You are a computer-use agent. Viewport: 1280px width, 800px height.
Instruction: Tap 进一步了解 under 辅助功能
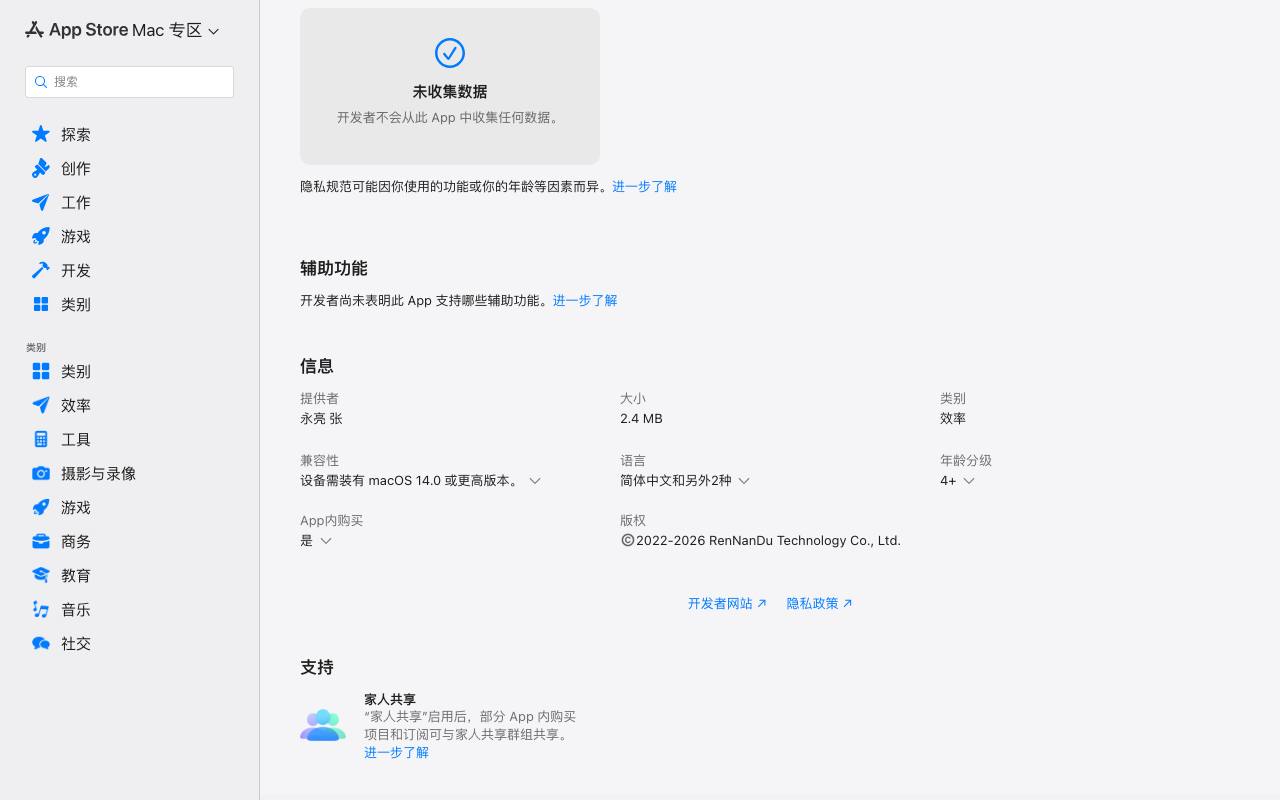[x=585, y=300]
